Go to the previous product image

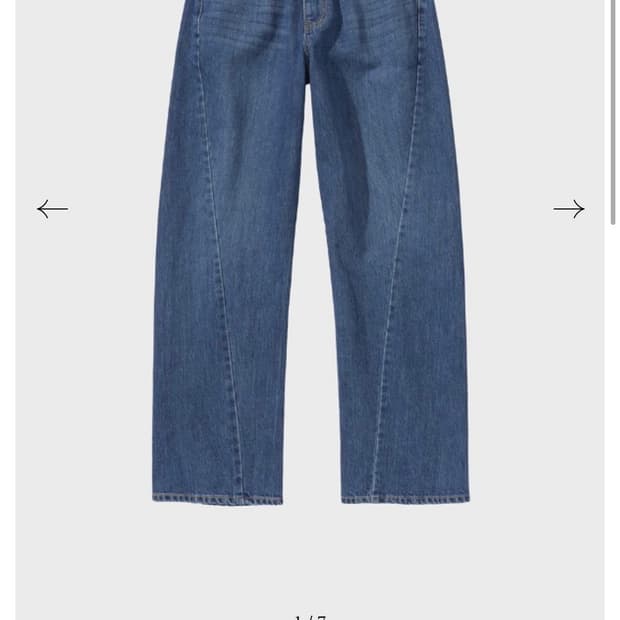pyautogui.click(x=53, y=209)
